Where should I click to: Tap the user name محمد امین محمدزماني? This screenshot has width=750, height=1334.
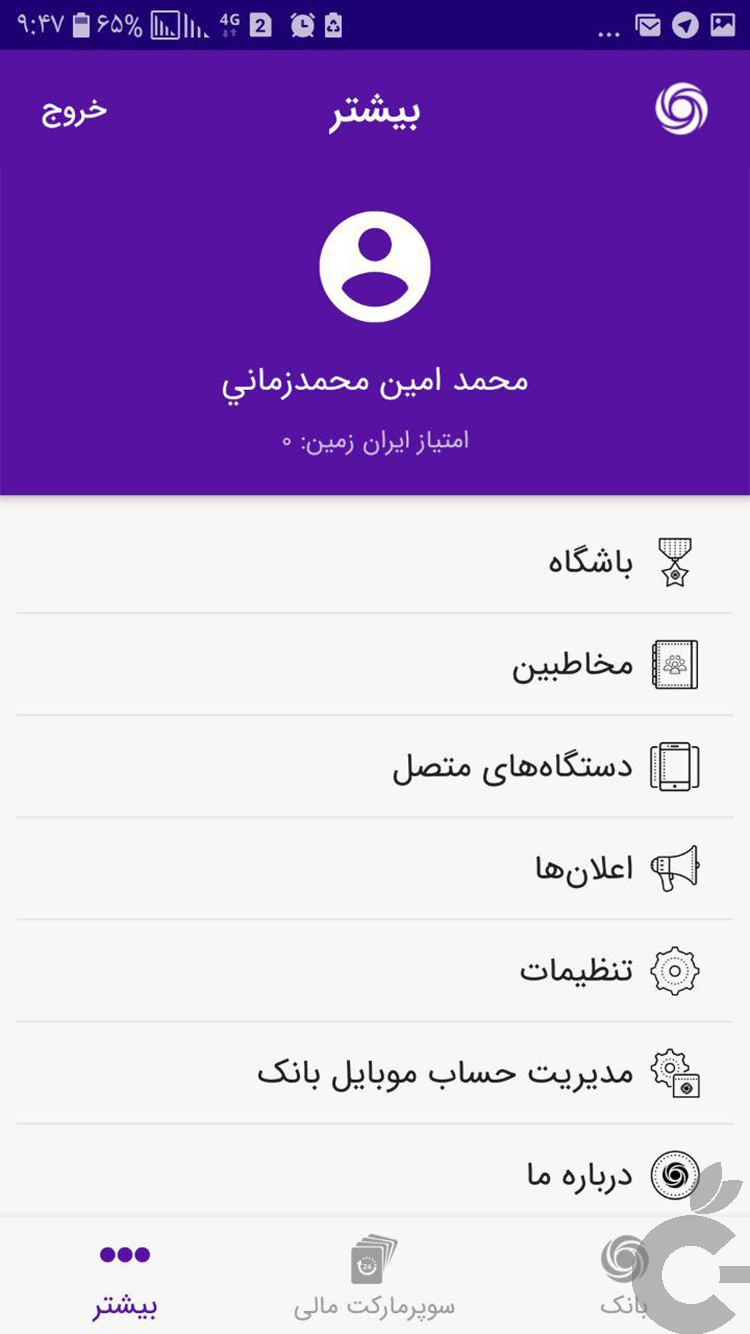point(374,380)
